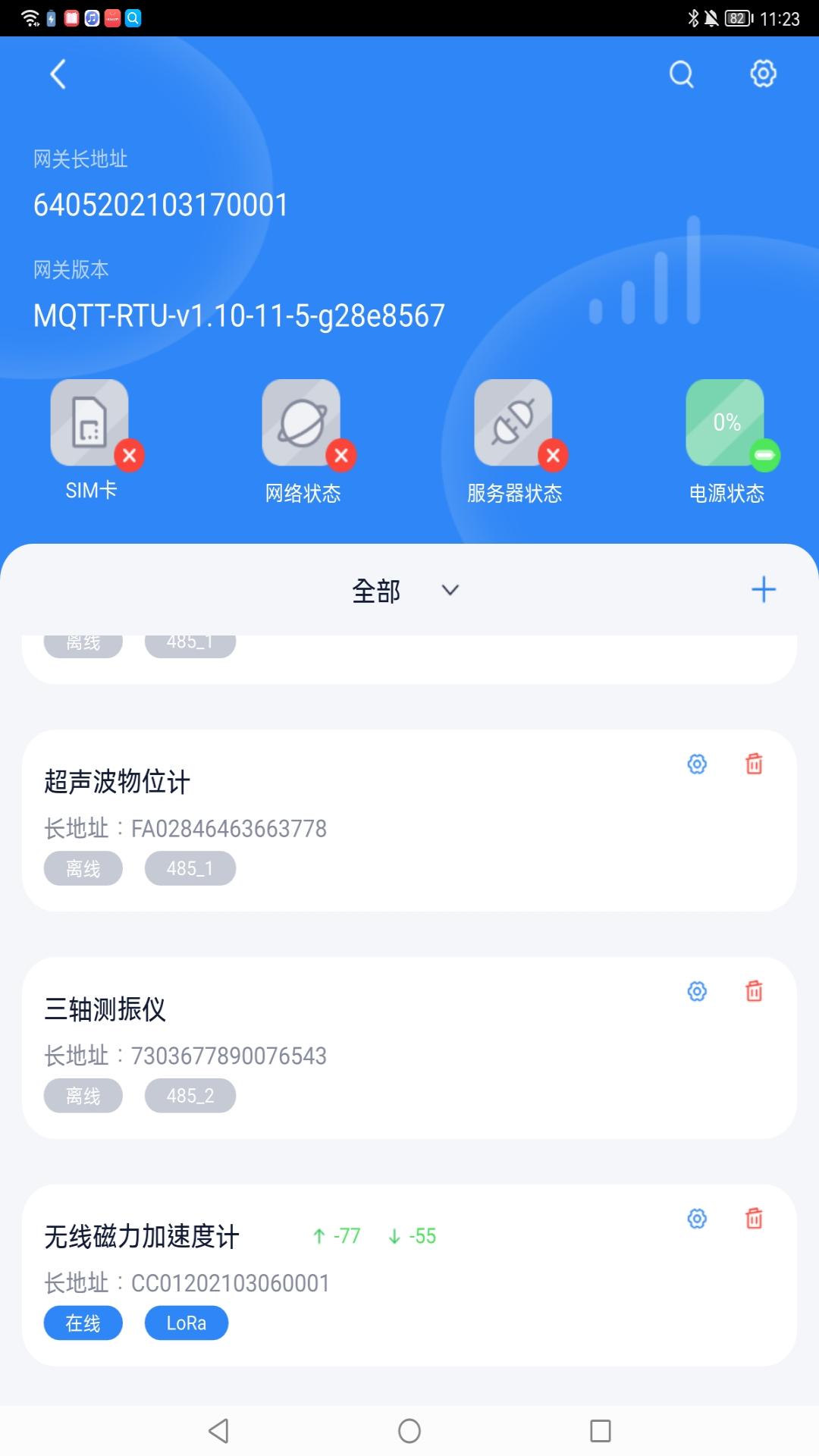Tap the 离线 badge on 三轴测振仪
Screen dimensions: 819x1456
(83, 1095)
